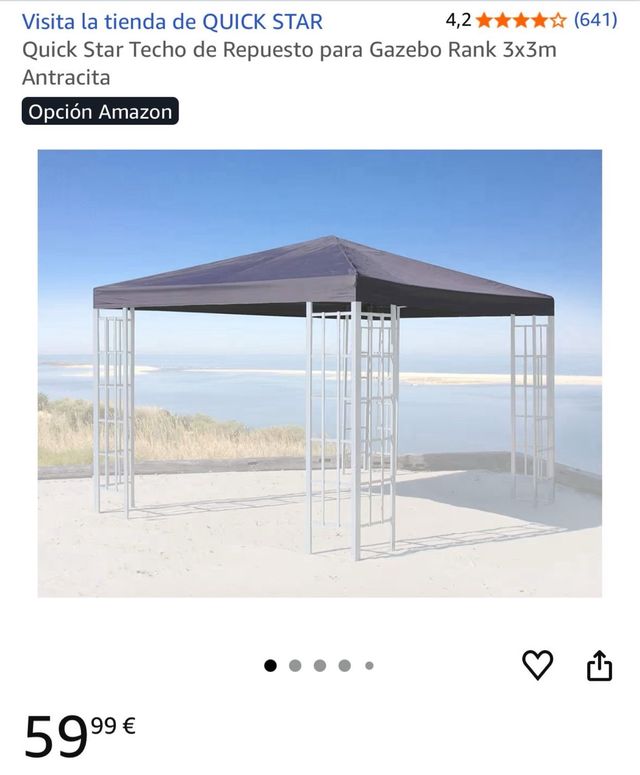The height and width of the screenshot is (775, 640).
Task: Jump to second image indicator dot
Action: point(295,666)
